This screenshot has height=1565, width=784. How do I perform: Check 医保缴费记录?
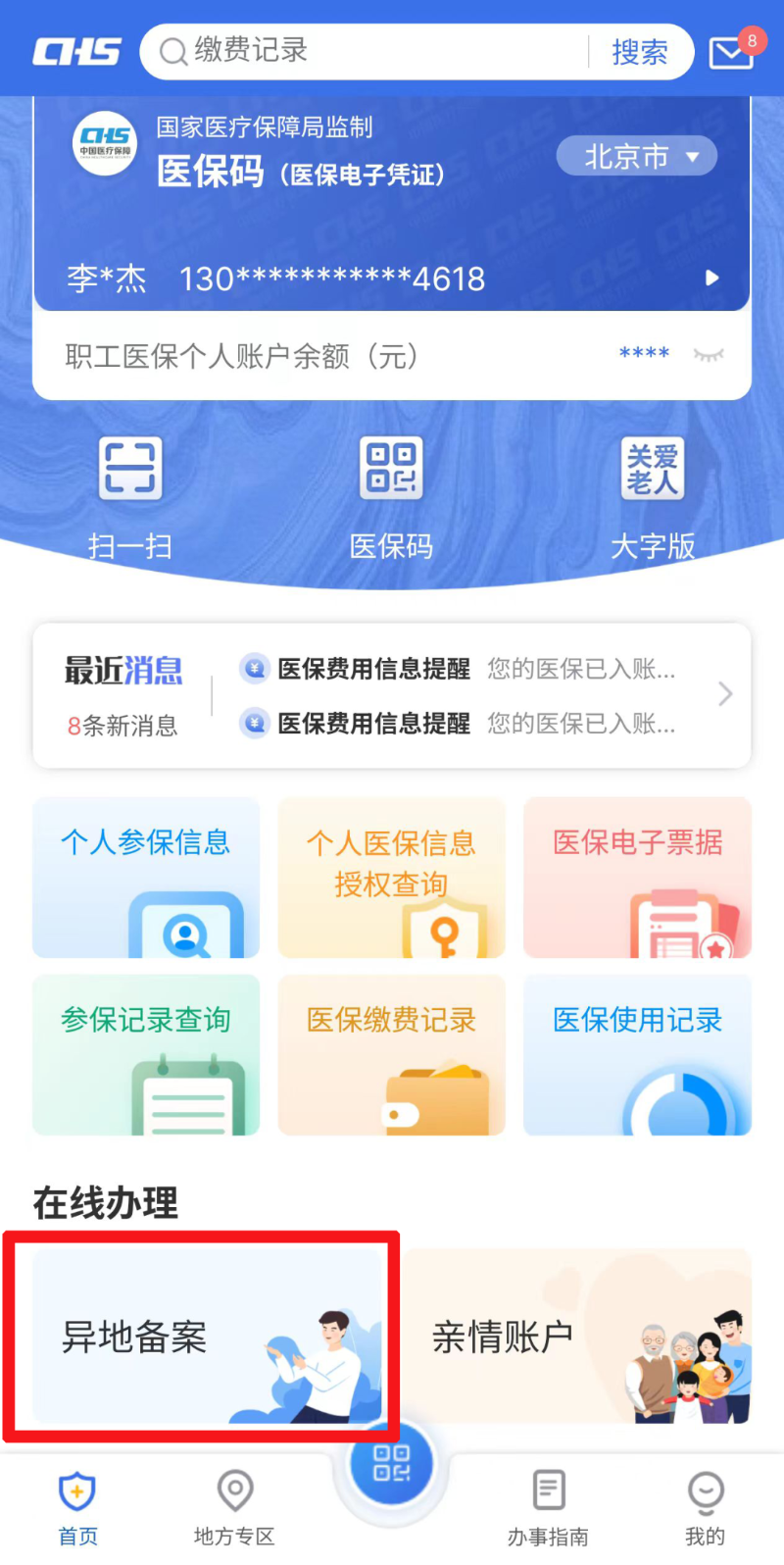(x=391, y=1054)
